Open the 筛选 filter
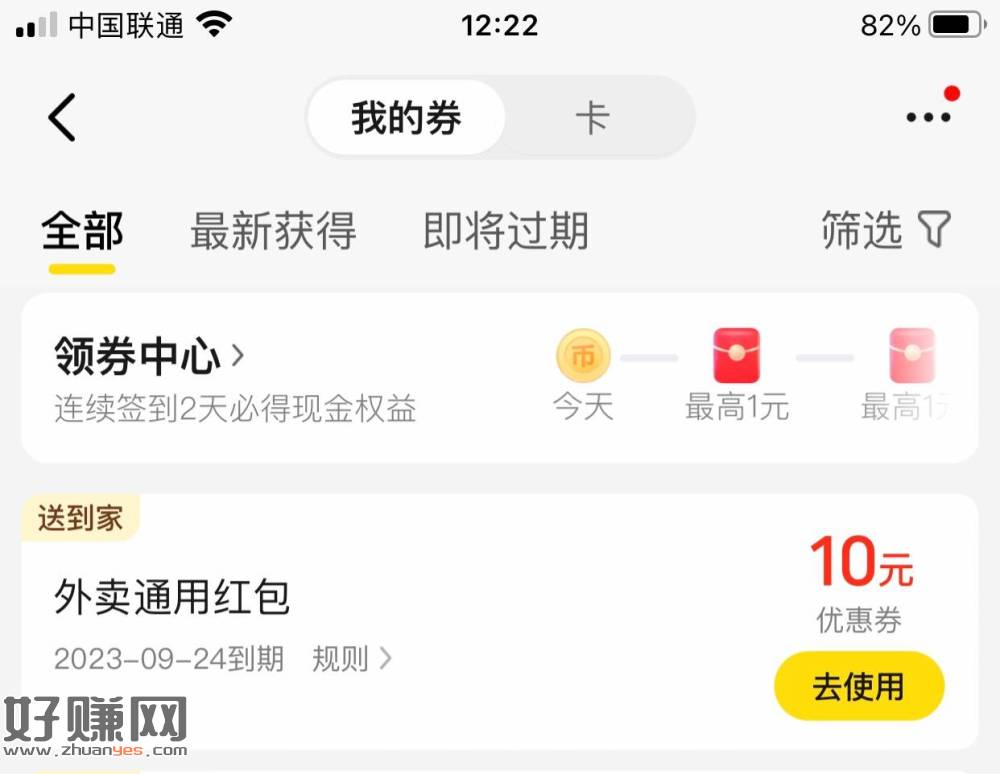Viewport: 1000px width, 774px height. (885, 230)
